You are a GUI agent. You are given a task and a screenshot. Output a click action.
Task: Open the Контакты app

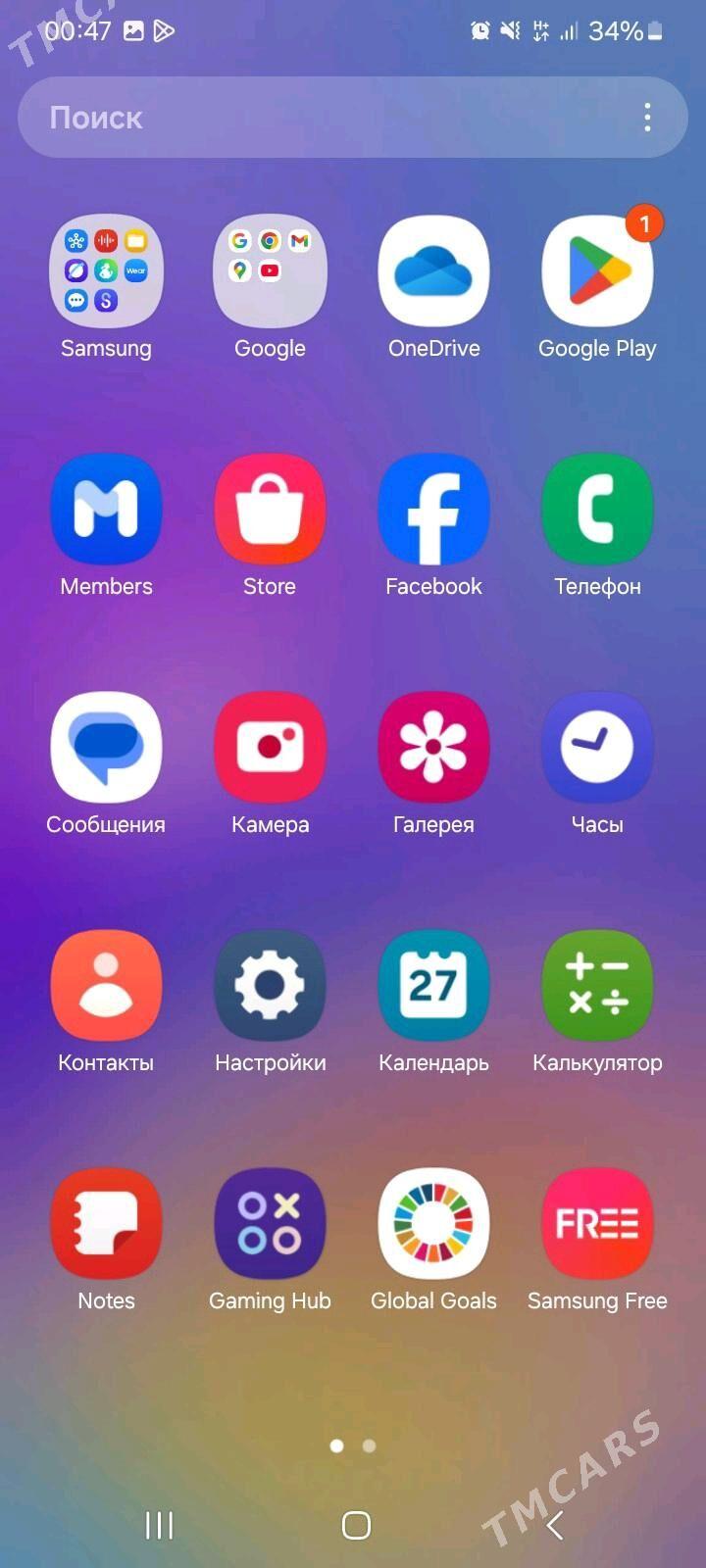click(106, 986)
